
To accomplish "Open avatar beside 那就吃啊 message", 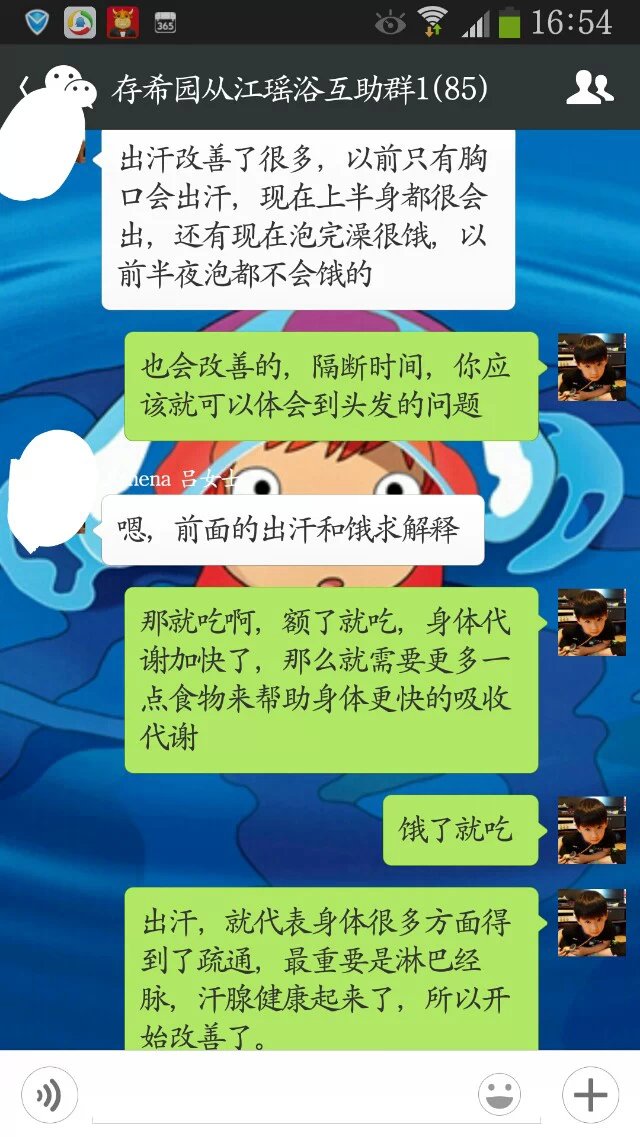I will pyautogui.click(x=591, y=622).
